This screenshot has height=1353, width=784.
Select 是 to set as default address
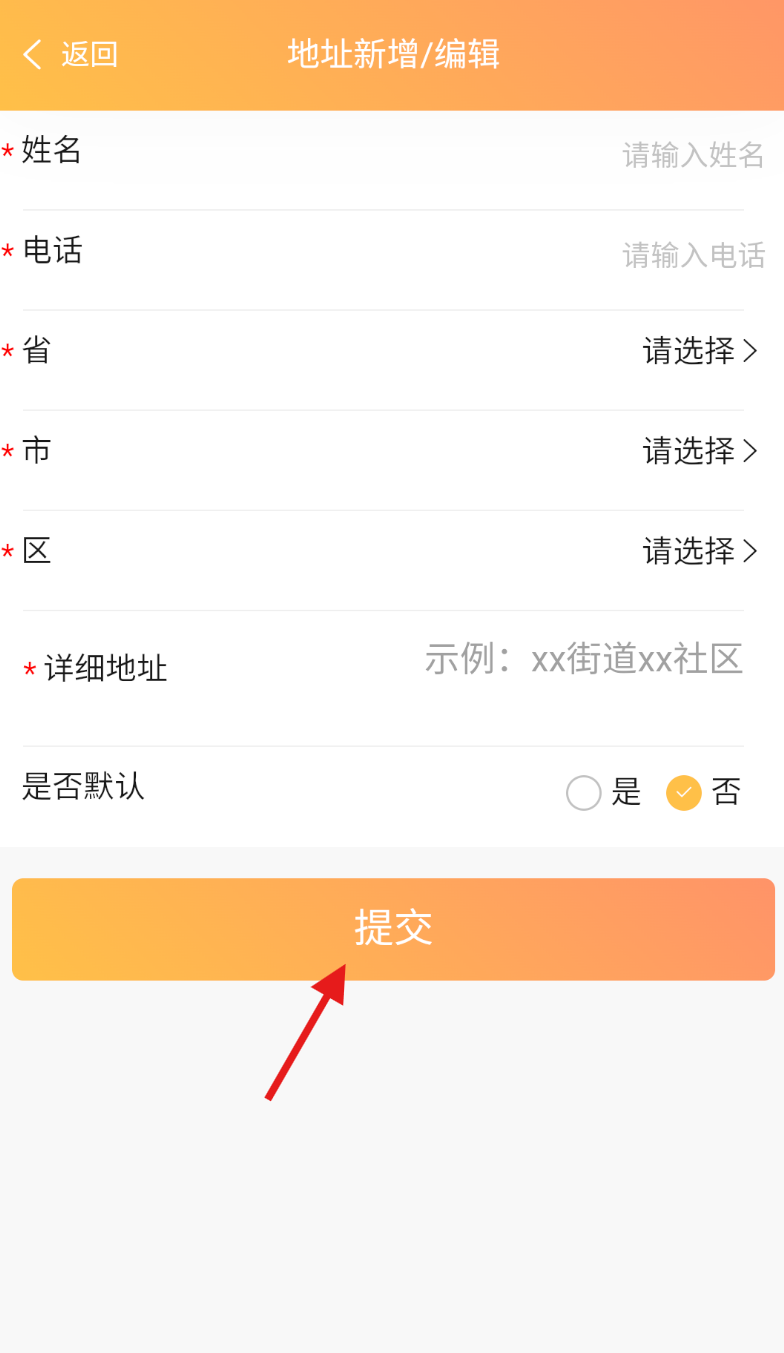(x=584, y=793)
